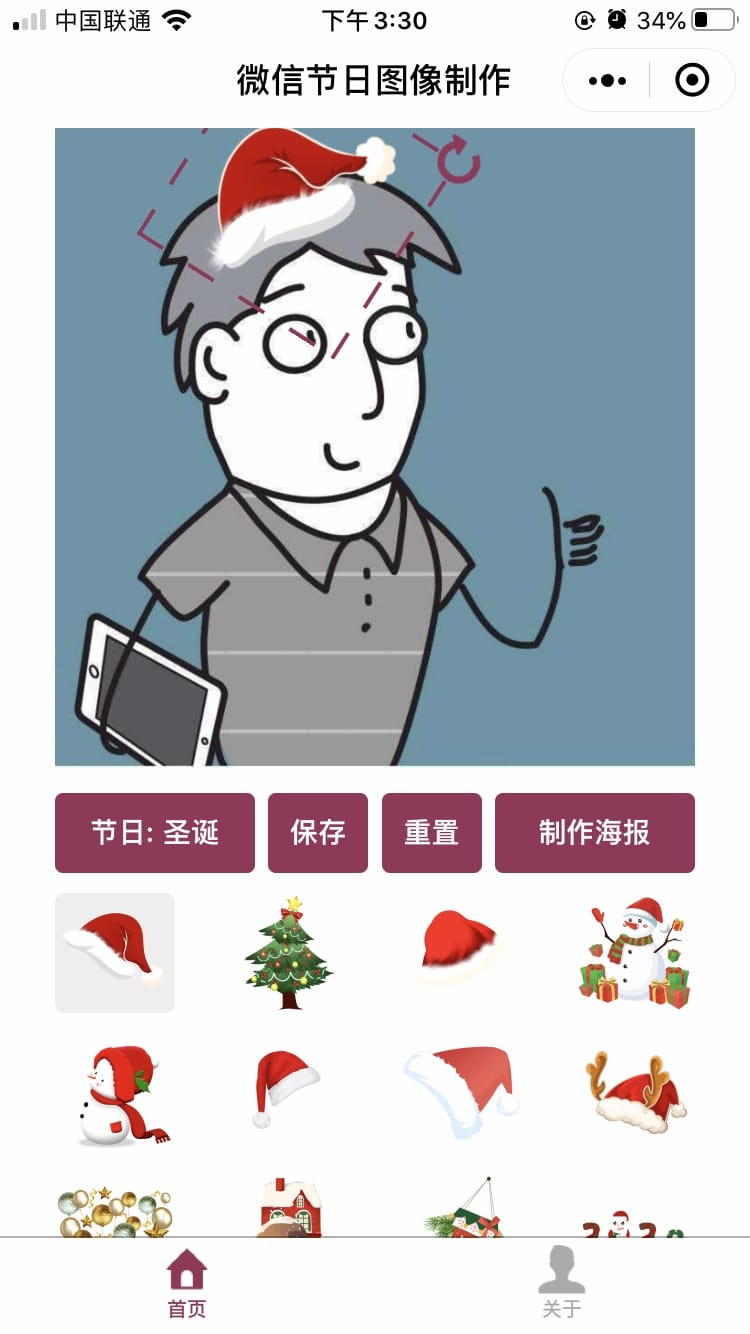Image resolution: width=750 pixels, height=1334 pixels.
Task: Reset the edits with 重置
Action: click(x=432, y=832)
